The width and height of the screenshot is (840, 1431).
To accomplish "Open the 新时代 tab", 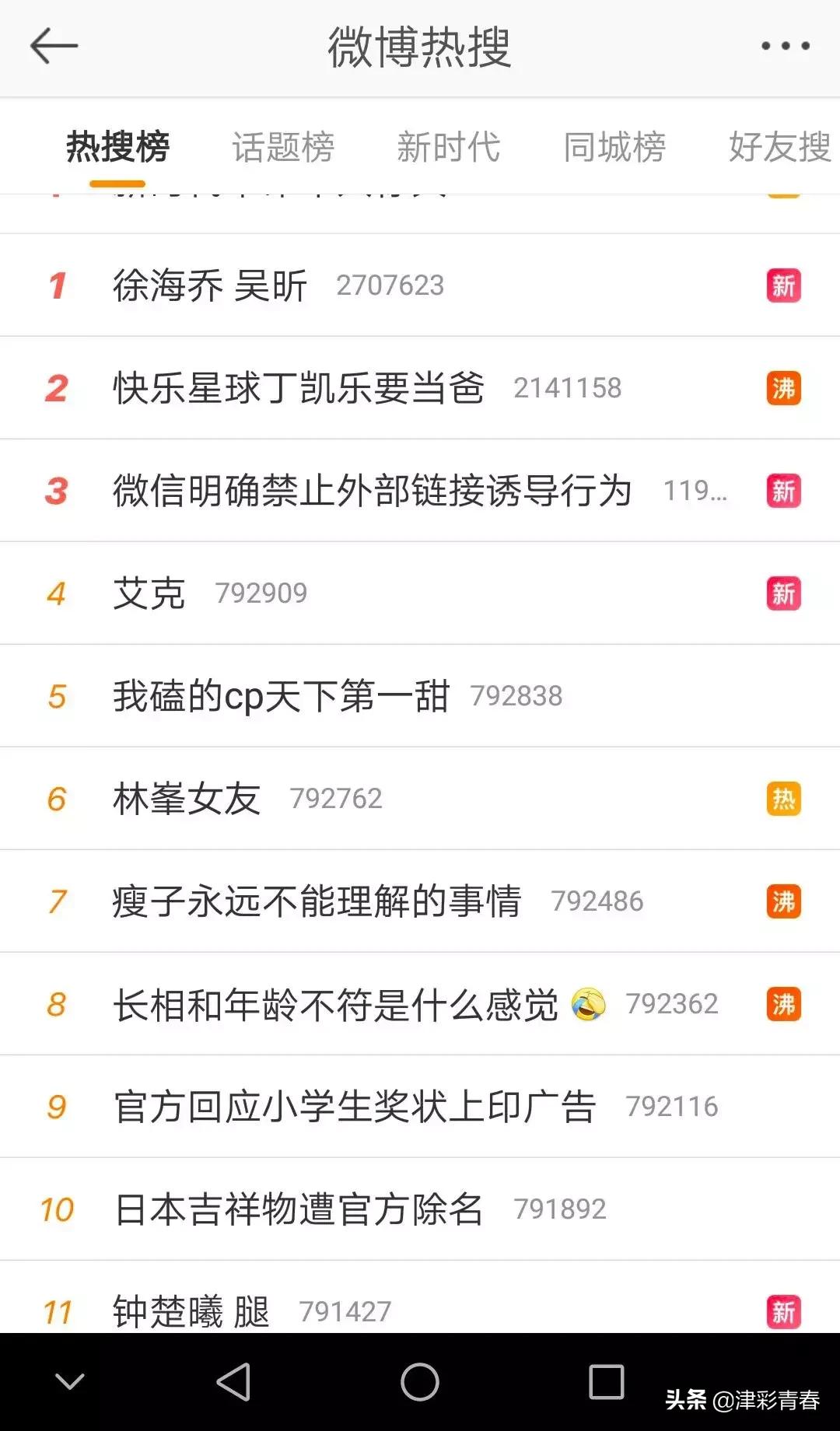I will (447, 148).
